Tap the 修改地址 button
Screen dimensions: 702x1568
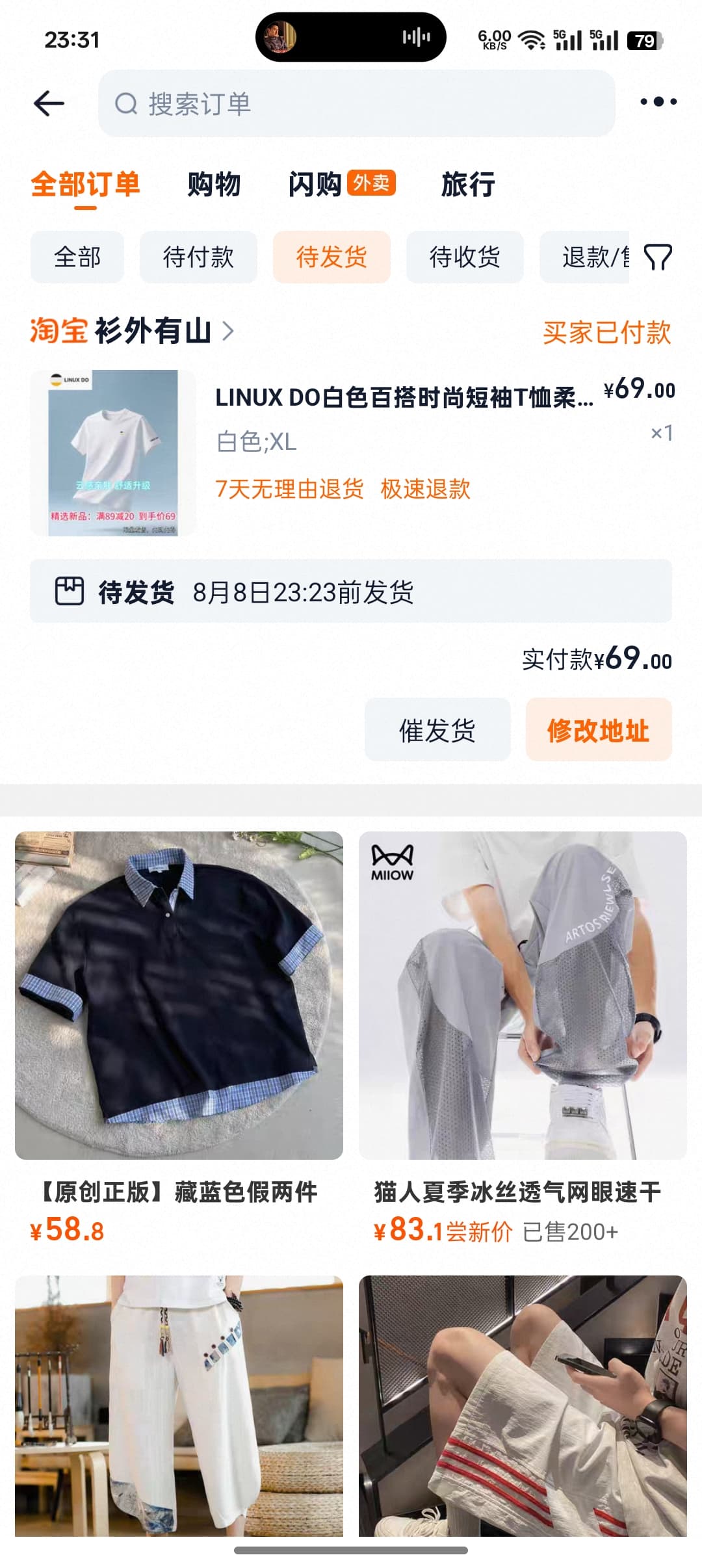click(599, 729)
